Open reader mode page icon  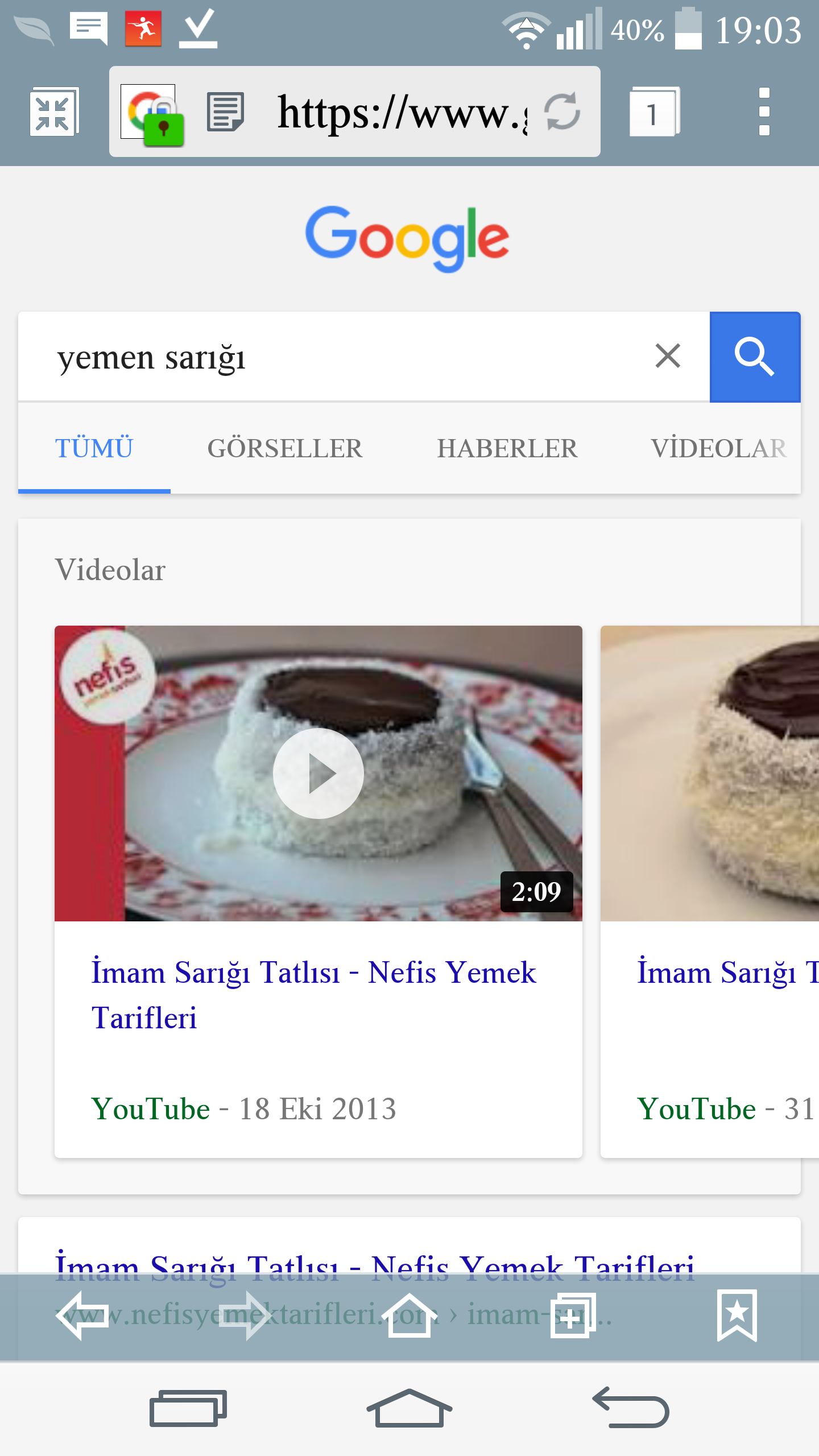pyautogui.click(x=226, y=112)
